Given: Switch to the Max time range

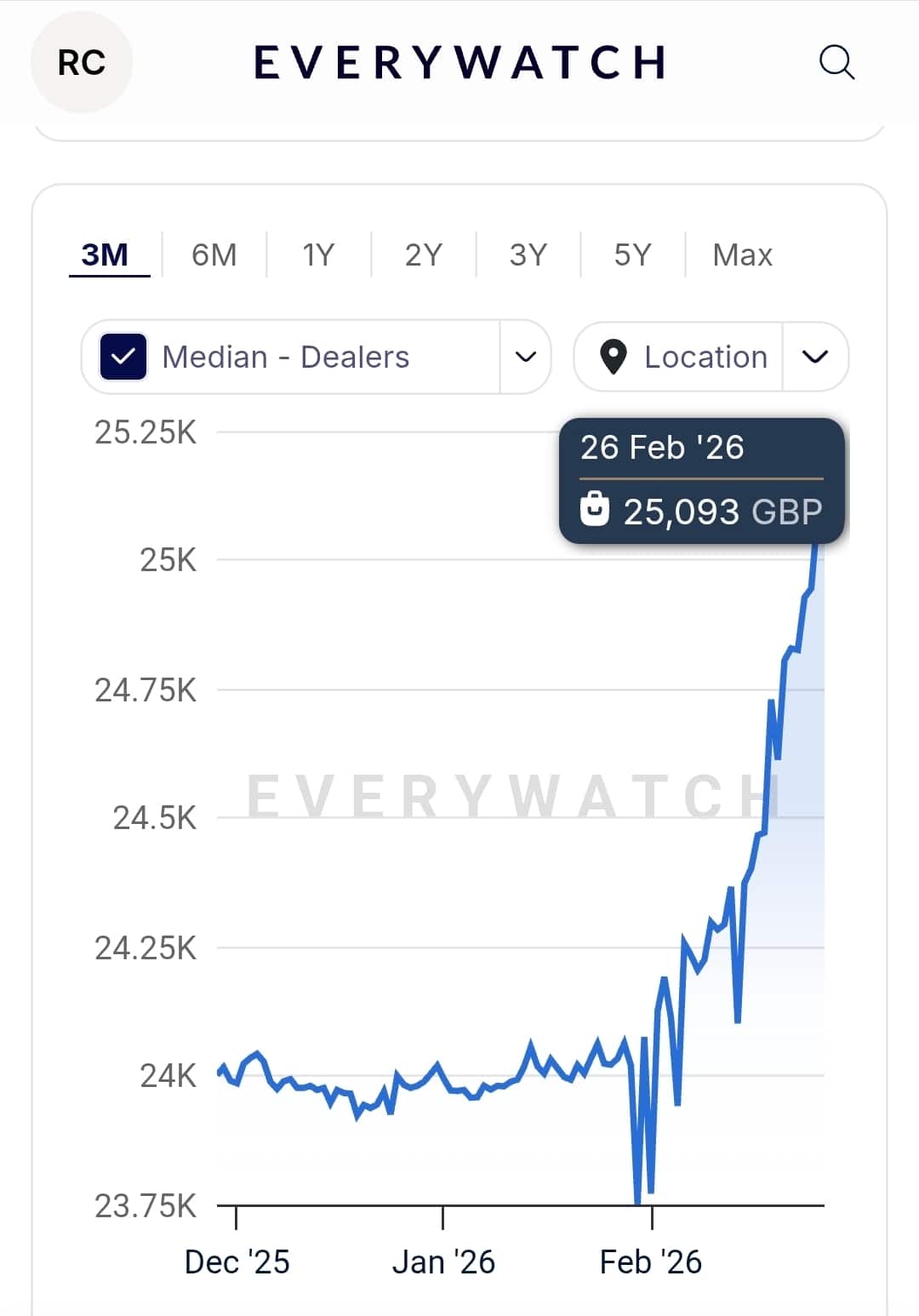Looking at the screenshot, I should click(742, 255).
